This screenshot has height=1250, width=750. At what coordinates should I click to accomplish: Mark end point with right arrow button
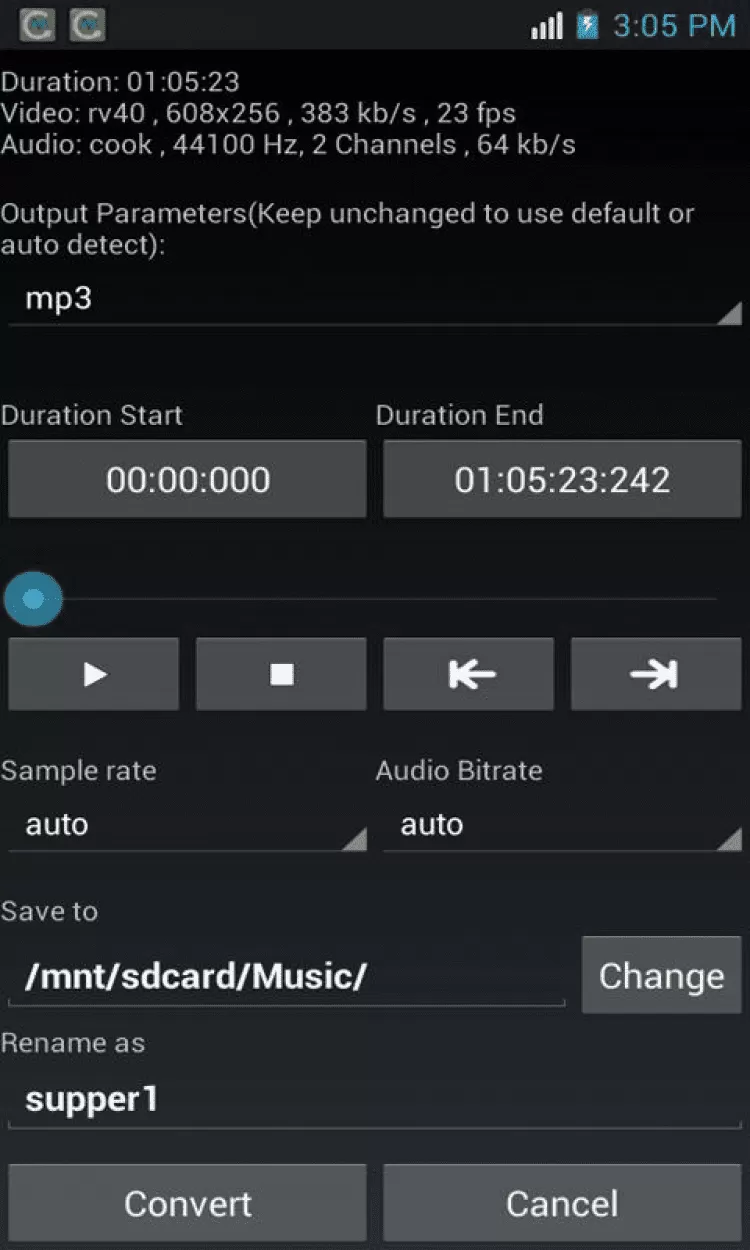pyautogui.click(x=656, y=675)
